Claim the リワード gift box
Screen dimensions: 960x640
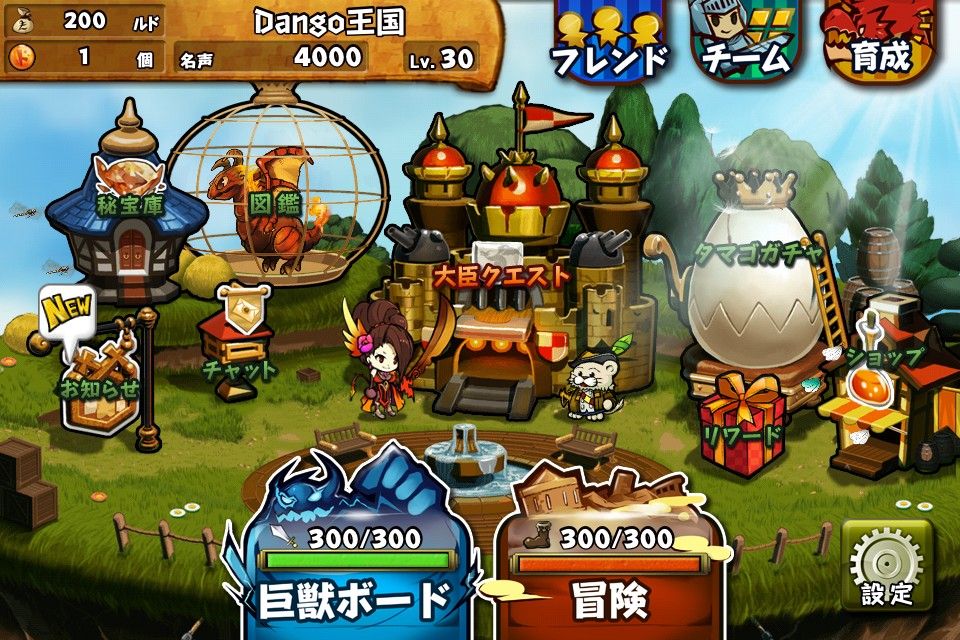coord(741,425)
